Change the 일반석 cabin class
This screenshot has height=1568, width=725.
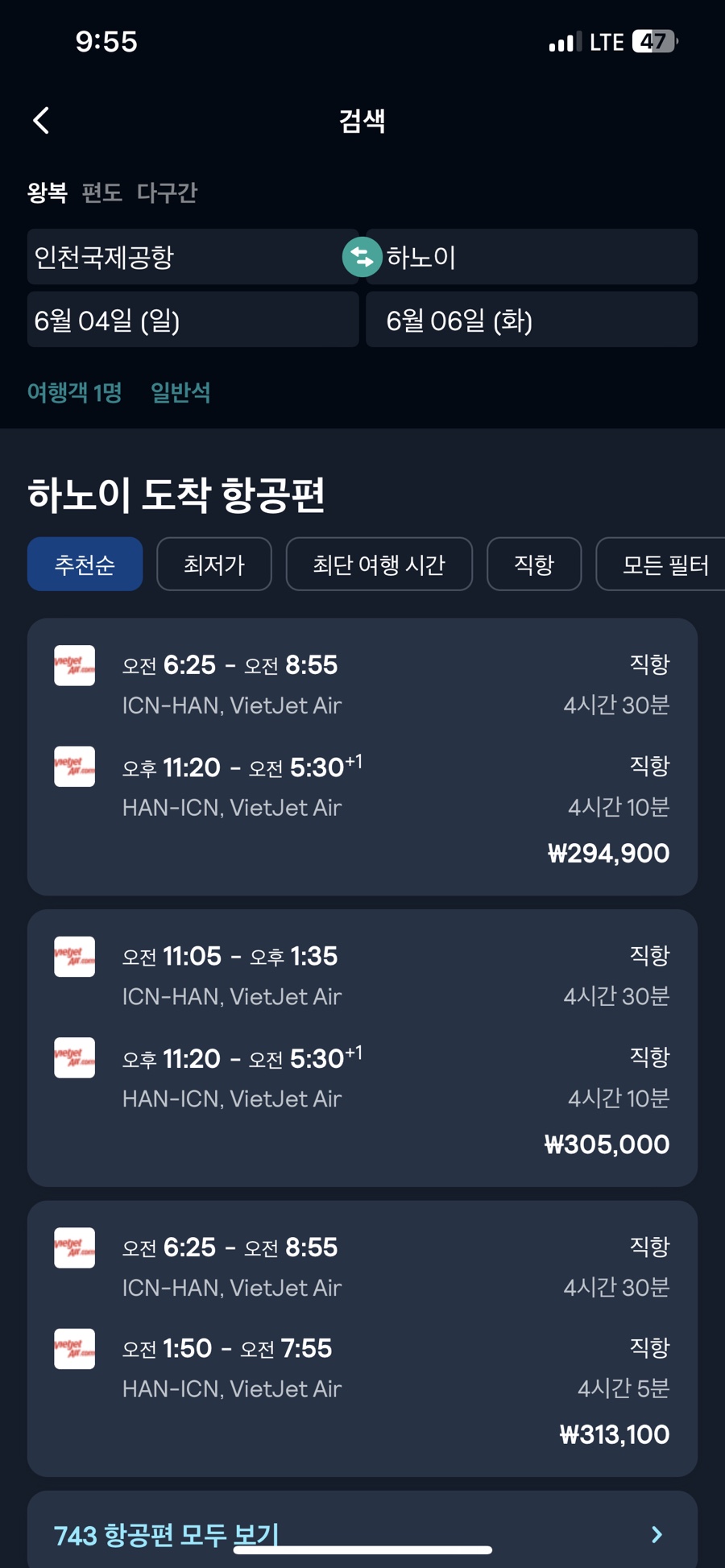180,393
